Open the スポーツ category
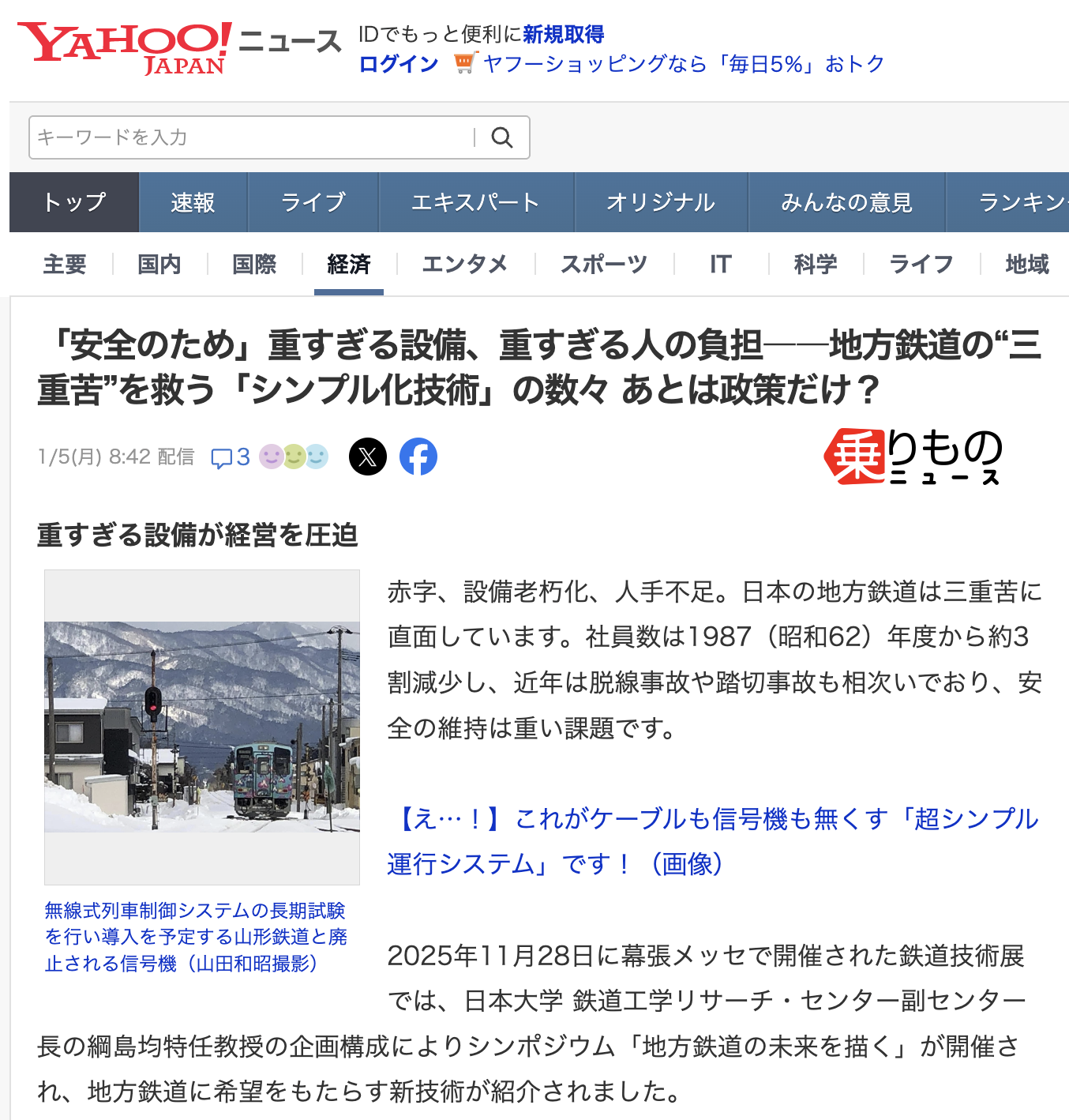 pos(604,264)
